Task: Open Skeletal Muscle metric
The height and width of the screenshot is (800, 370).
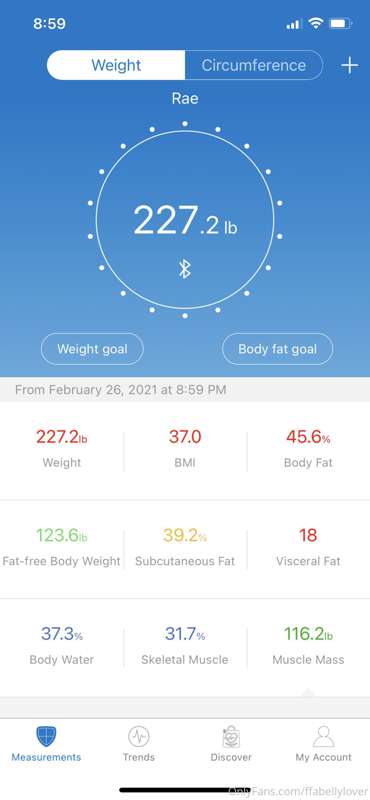Action: pos(185,646)
